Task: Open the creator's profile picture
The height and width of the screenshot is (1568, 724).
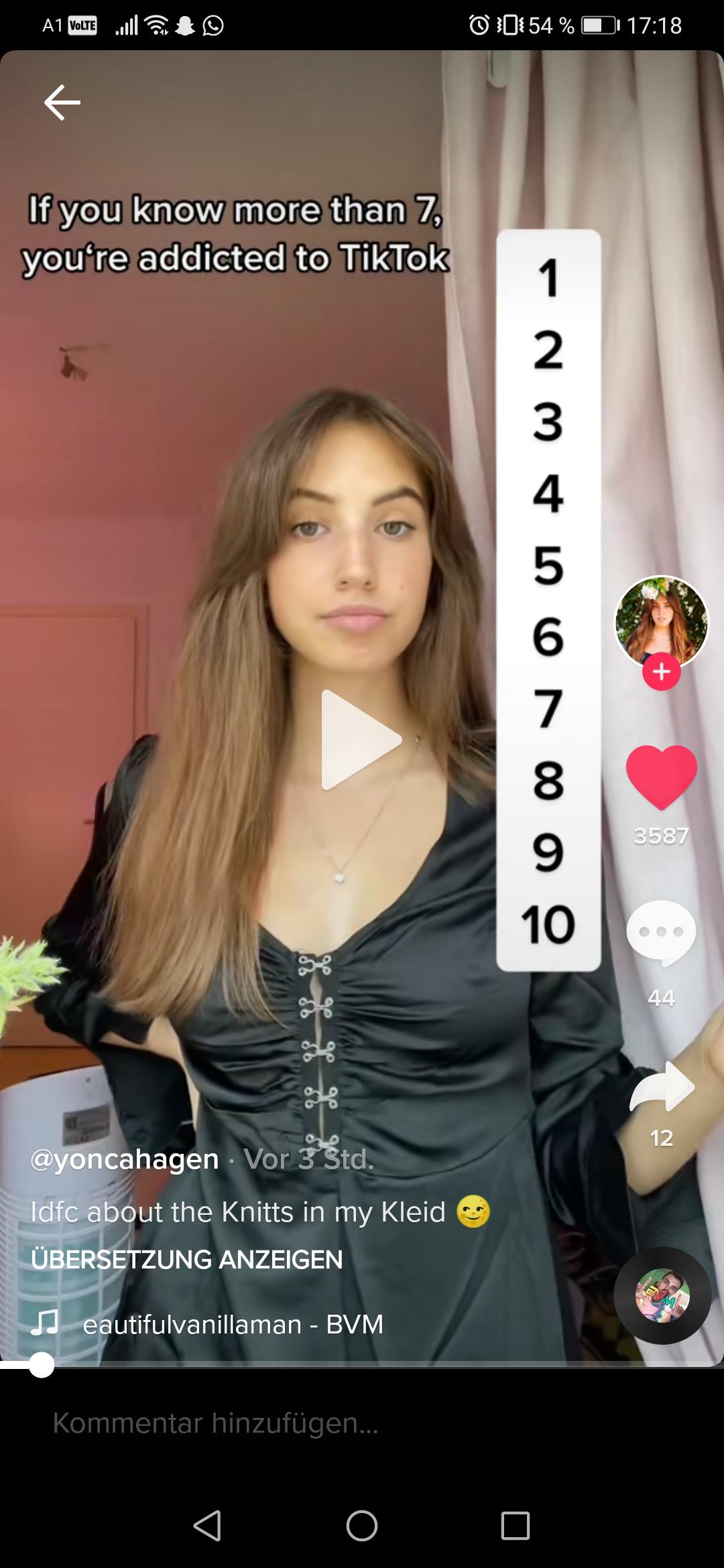Action: point(661,620)
